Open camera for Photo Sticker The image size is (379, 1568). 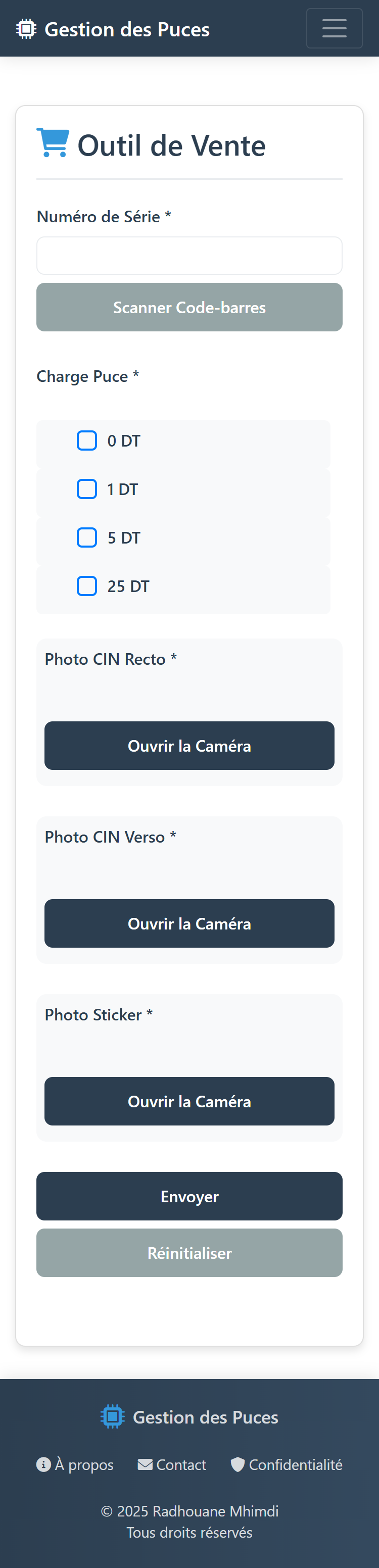pyautogui.click(x=189, y=1101)
